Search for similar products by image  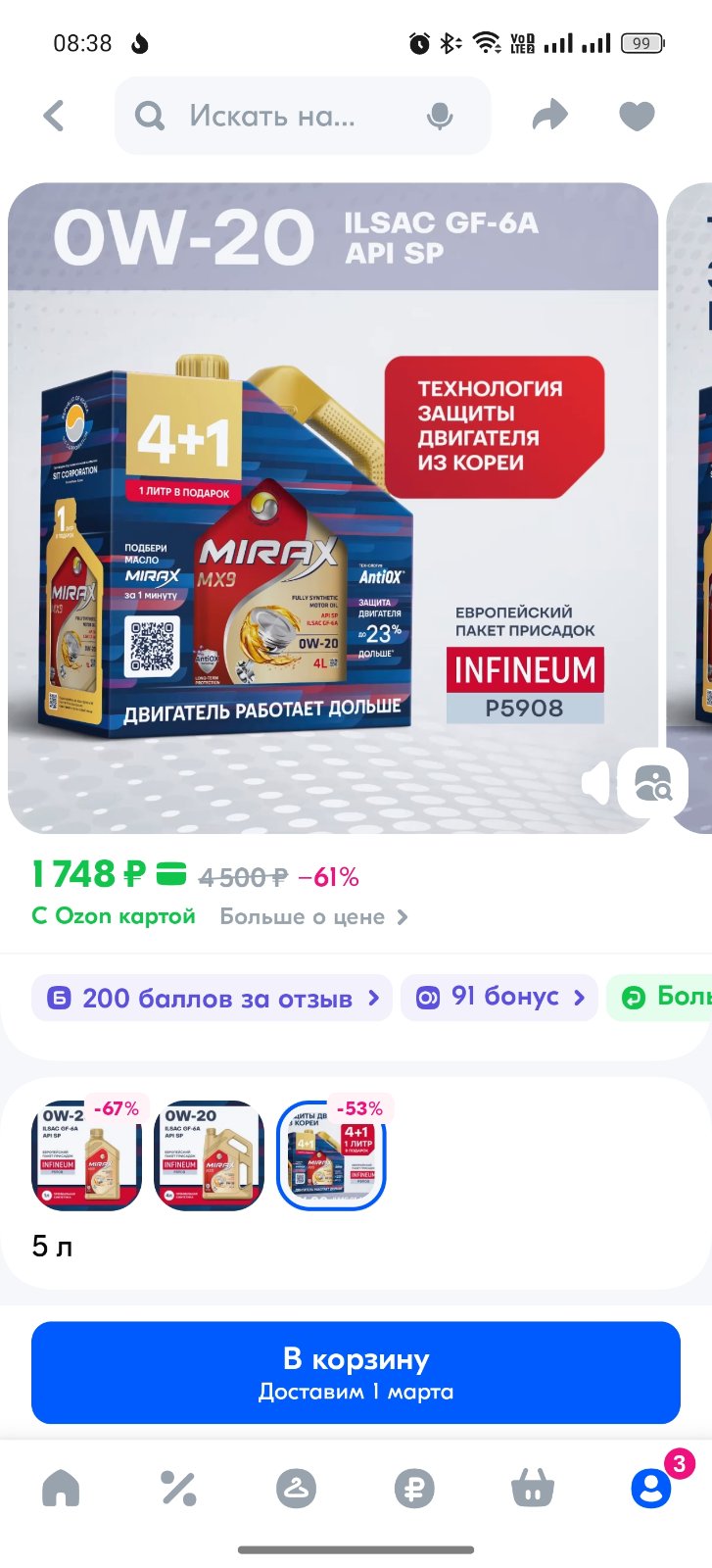tap(653, 783)
